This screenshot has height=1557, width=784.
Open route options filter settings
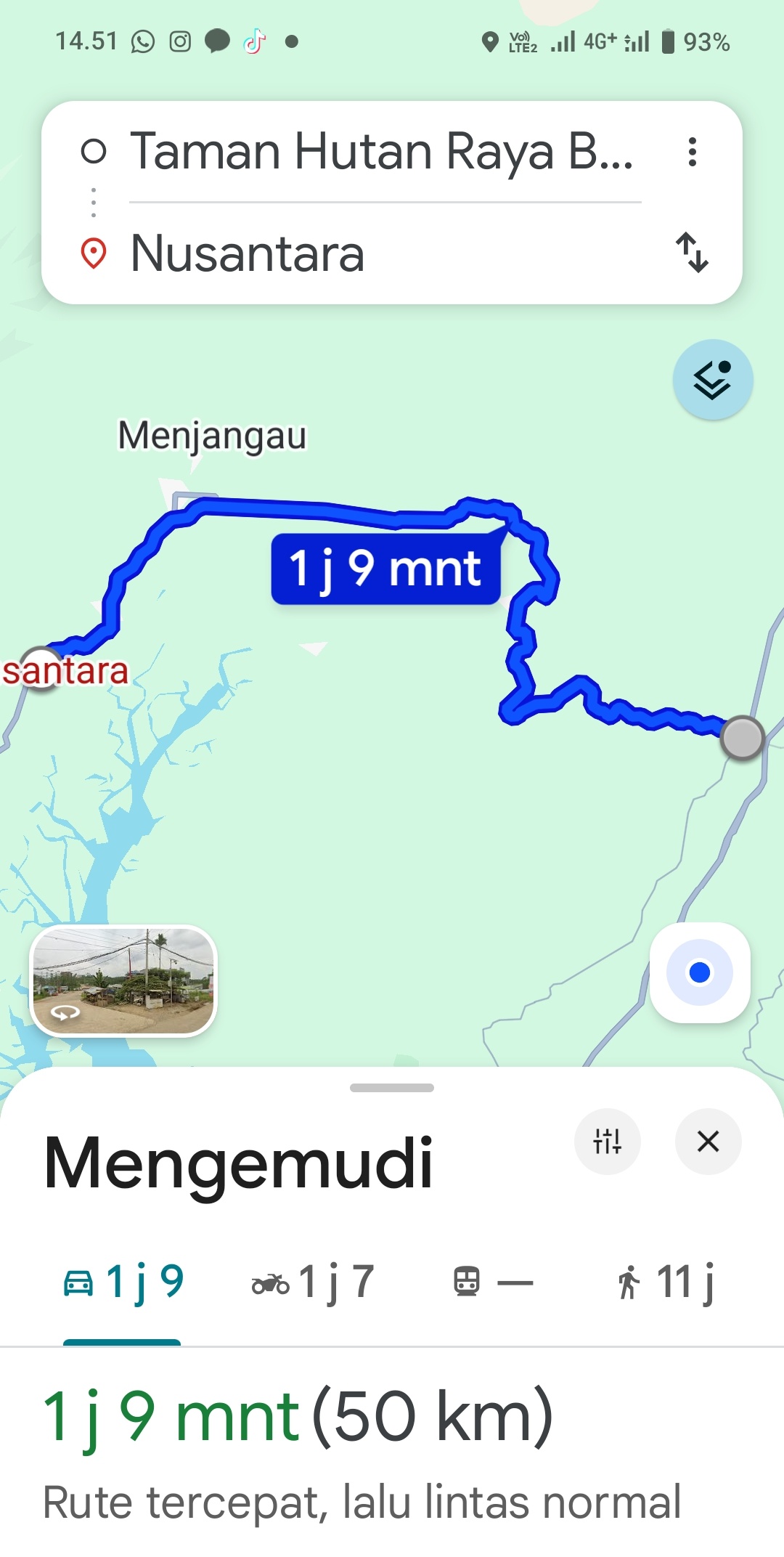coord(607,1142)
